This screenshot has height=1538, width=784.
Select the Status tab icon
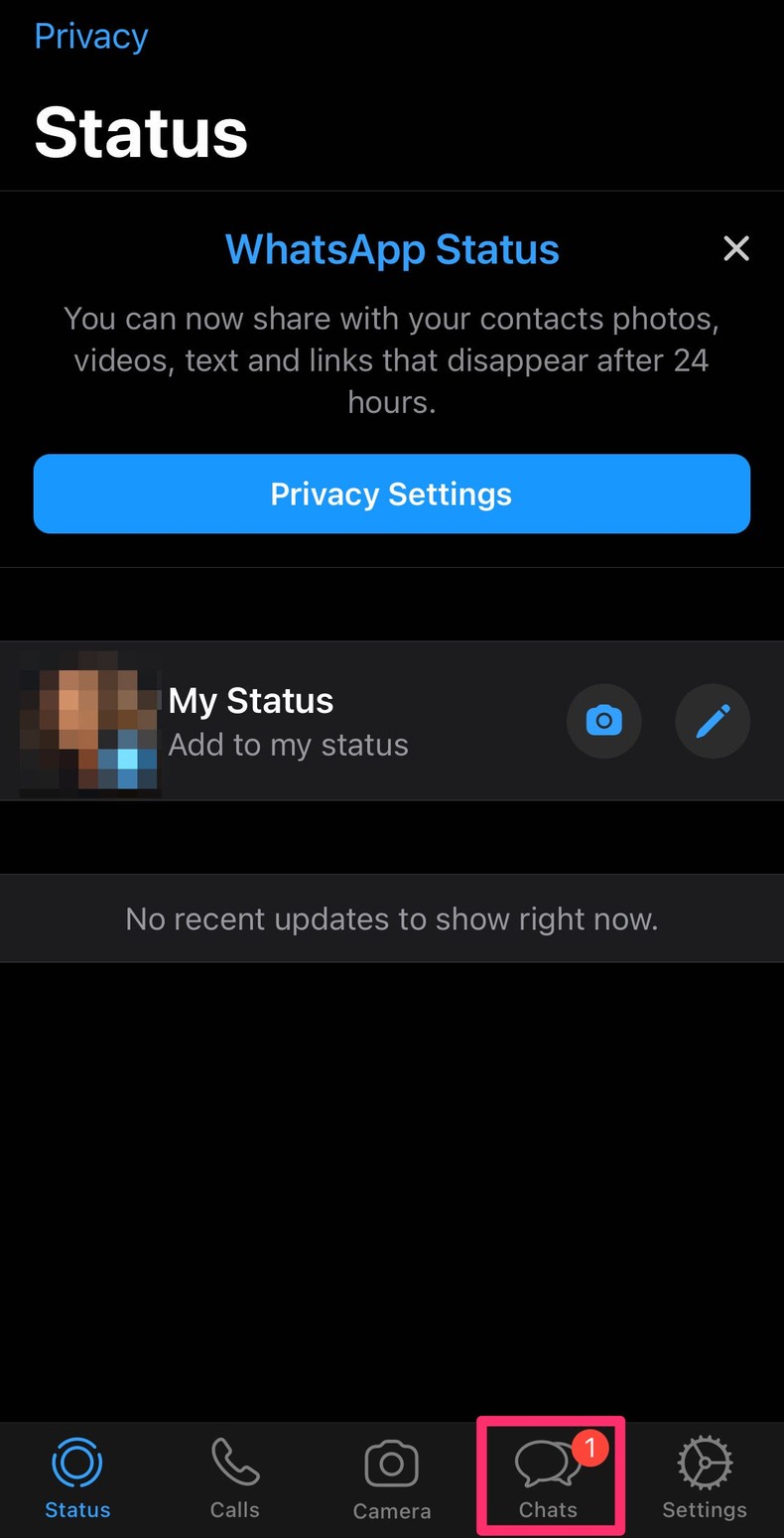point(76,1462)
